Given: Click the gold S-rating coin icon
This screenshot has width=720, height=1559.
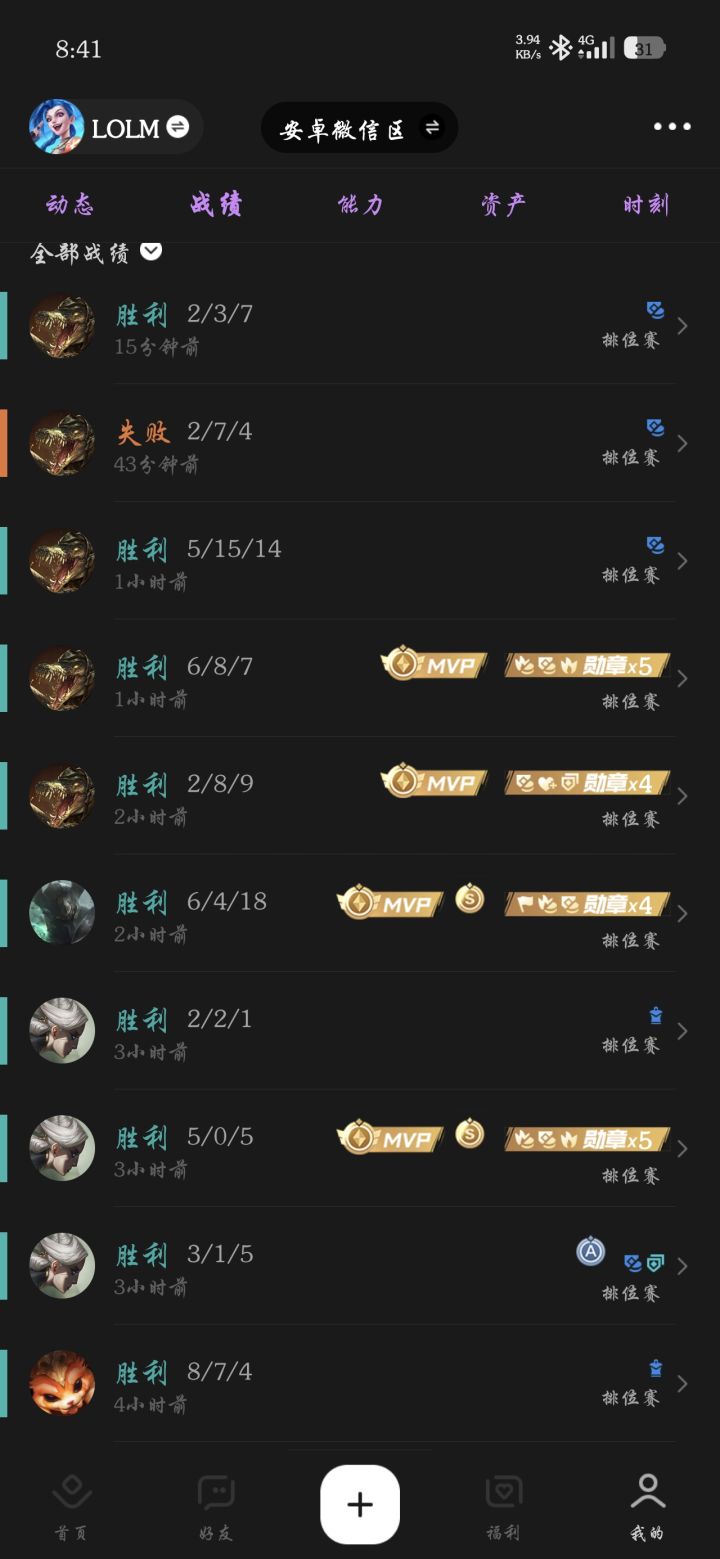Looking at the screenshot, I should [468, 898].
